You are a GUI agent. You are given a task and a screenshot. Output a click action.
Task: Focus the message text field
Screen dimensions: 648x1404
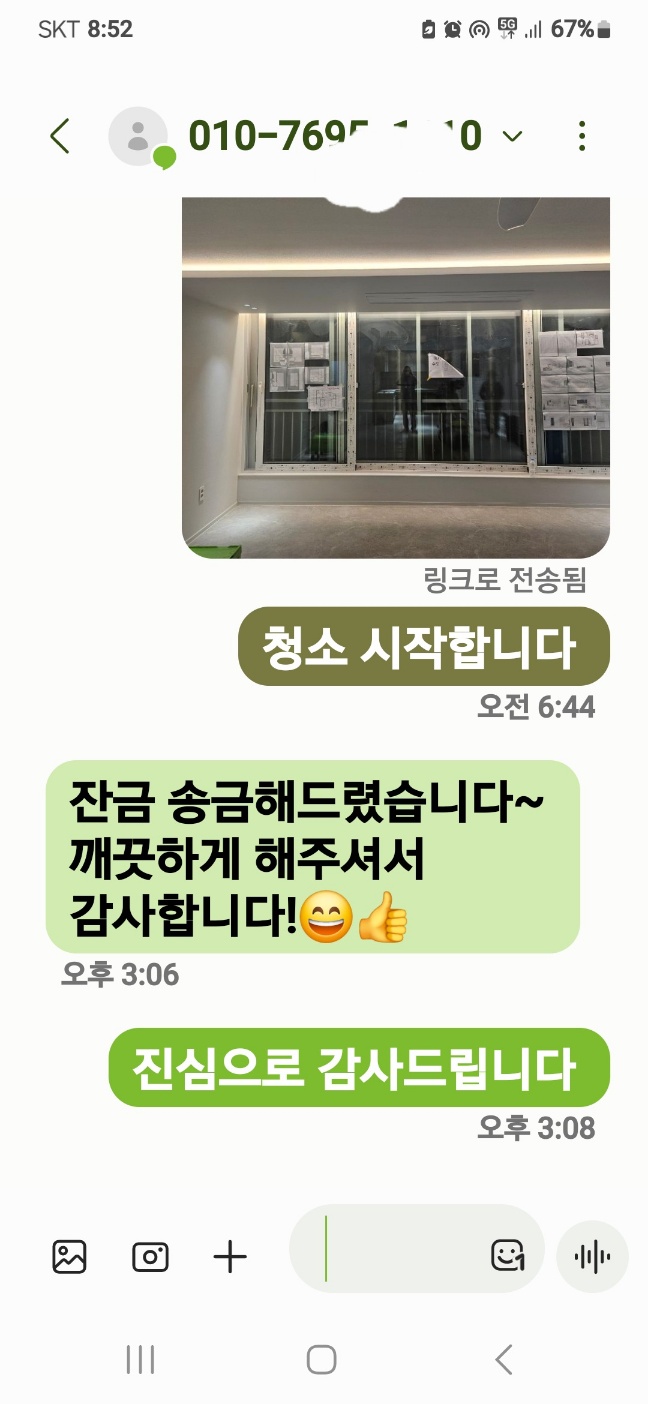point(400,1256)
